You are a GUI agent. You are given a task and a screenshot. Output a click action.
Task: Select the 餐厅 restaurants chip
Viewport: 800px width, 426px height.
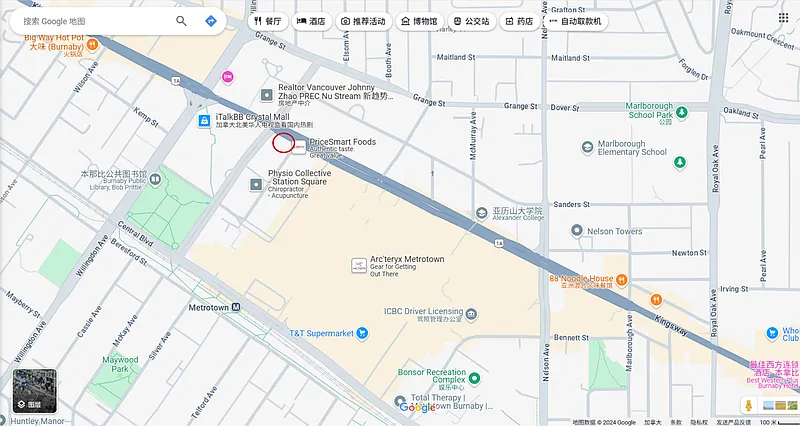coord(267,21)
